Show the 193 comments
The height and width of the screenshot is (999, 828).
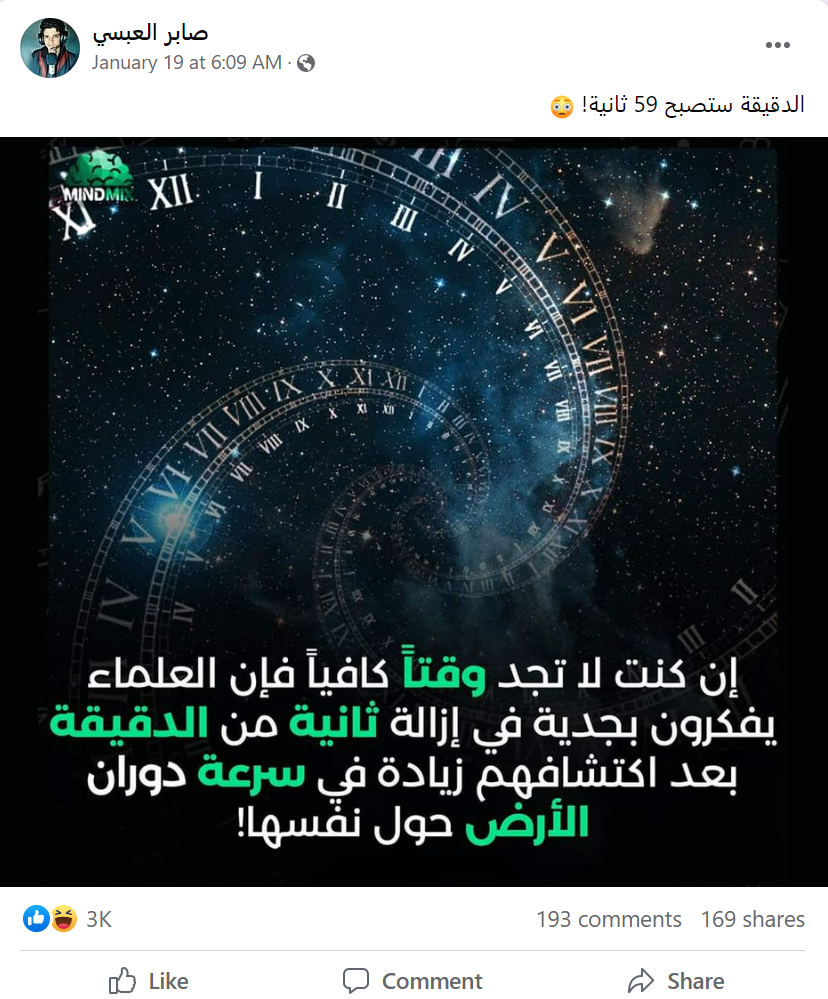[608, 919]
